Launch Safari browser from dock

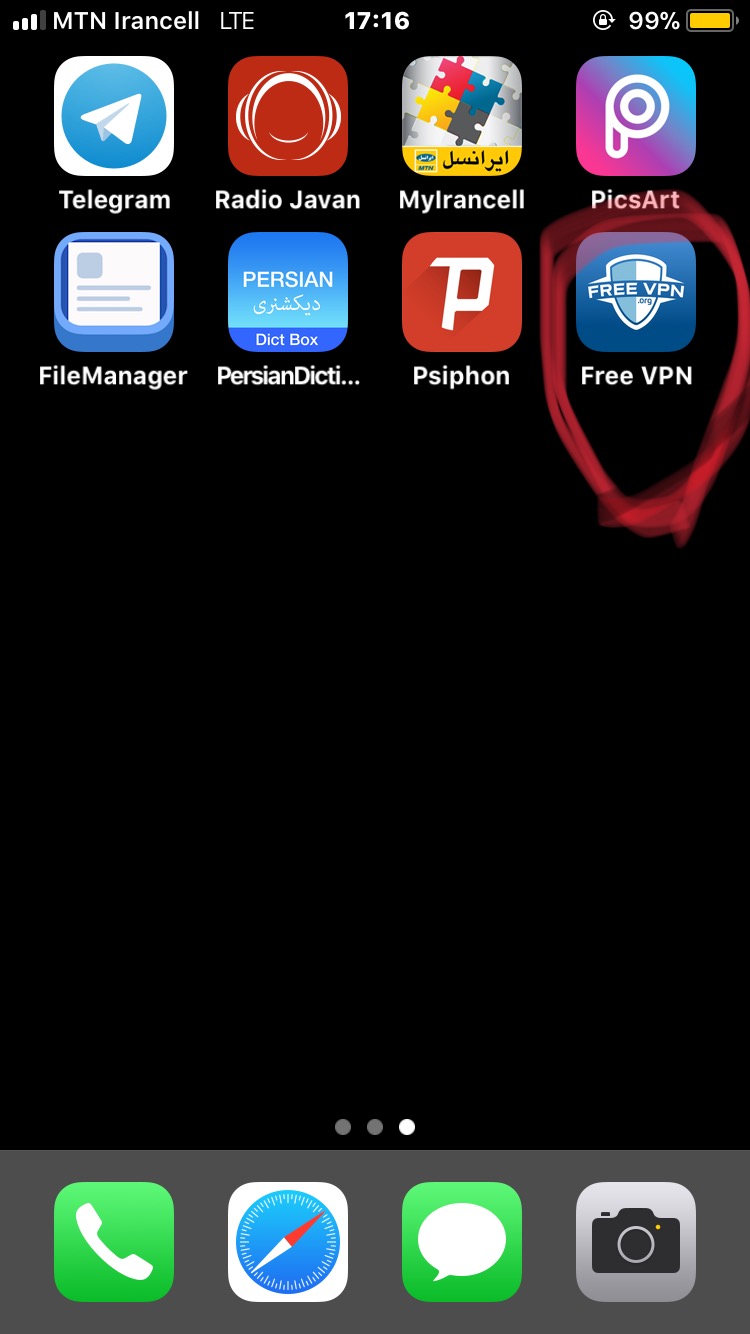[288, 1242]
